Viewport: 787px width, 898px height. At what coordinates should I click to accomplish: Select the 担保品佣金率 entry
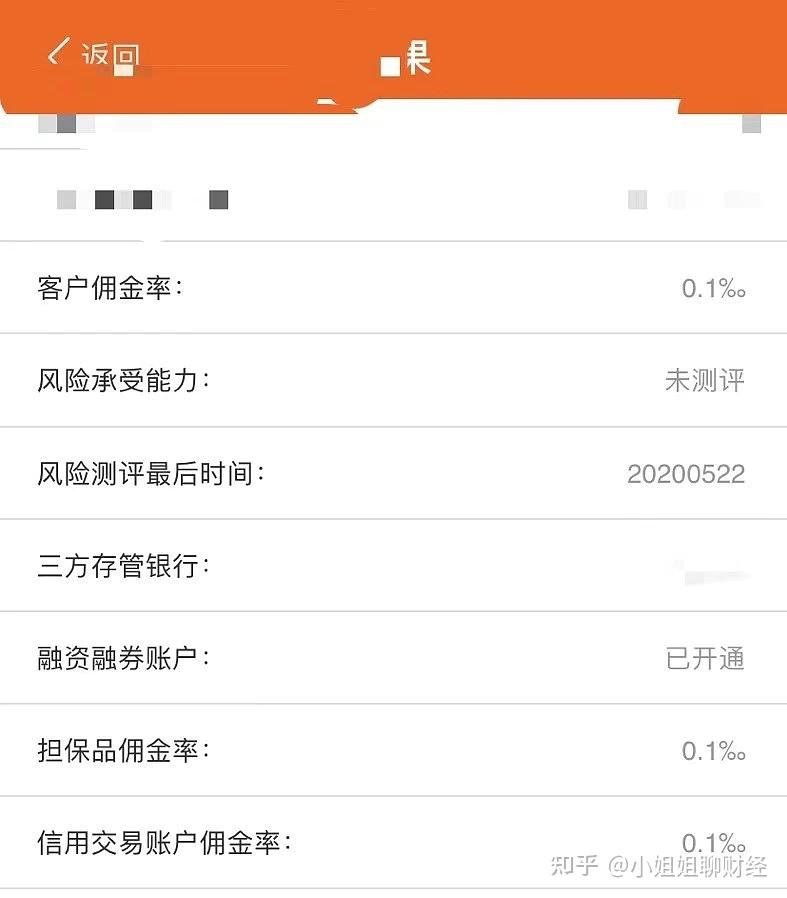click(x=120, y=752)
